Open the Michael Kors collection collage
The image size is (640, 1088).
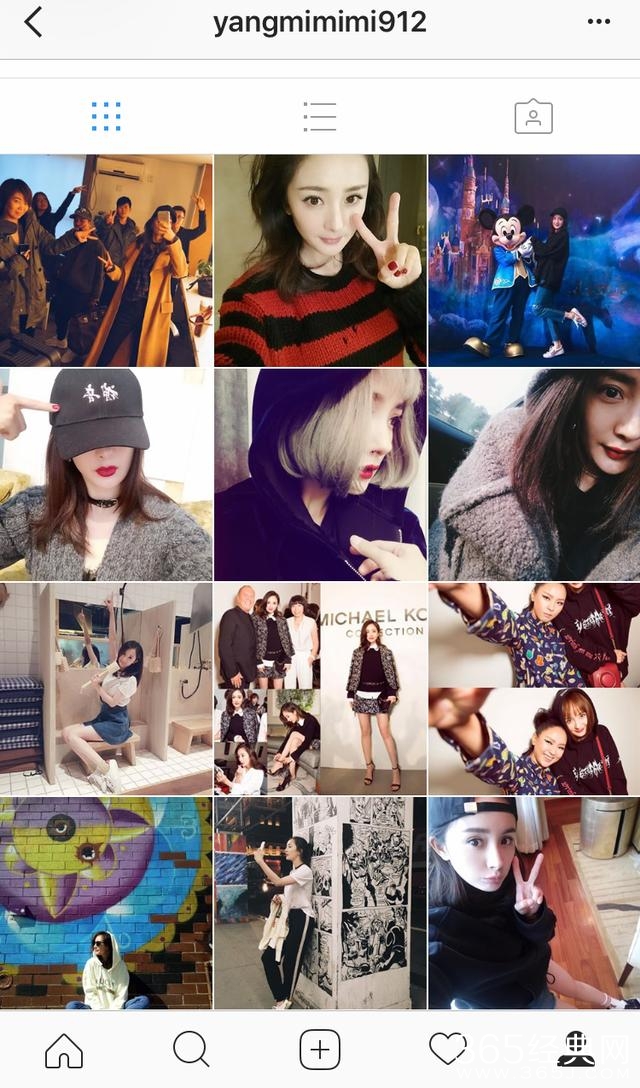pos(320,689)
